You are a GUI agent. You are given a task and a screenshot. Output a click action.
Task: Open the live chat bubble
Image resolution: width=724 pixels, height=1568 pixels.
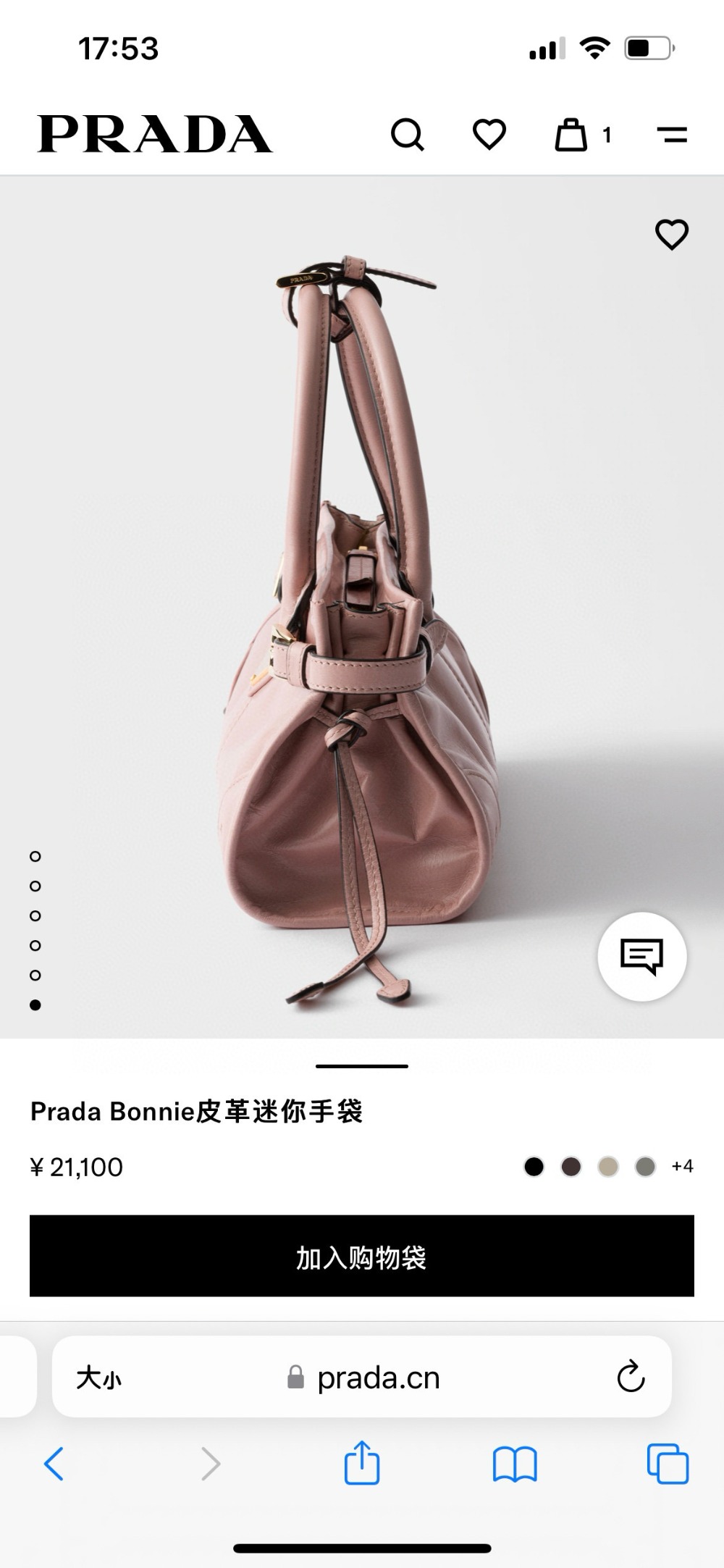pos(641,957)
